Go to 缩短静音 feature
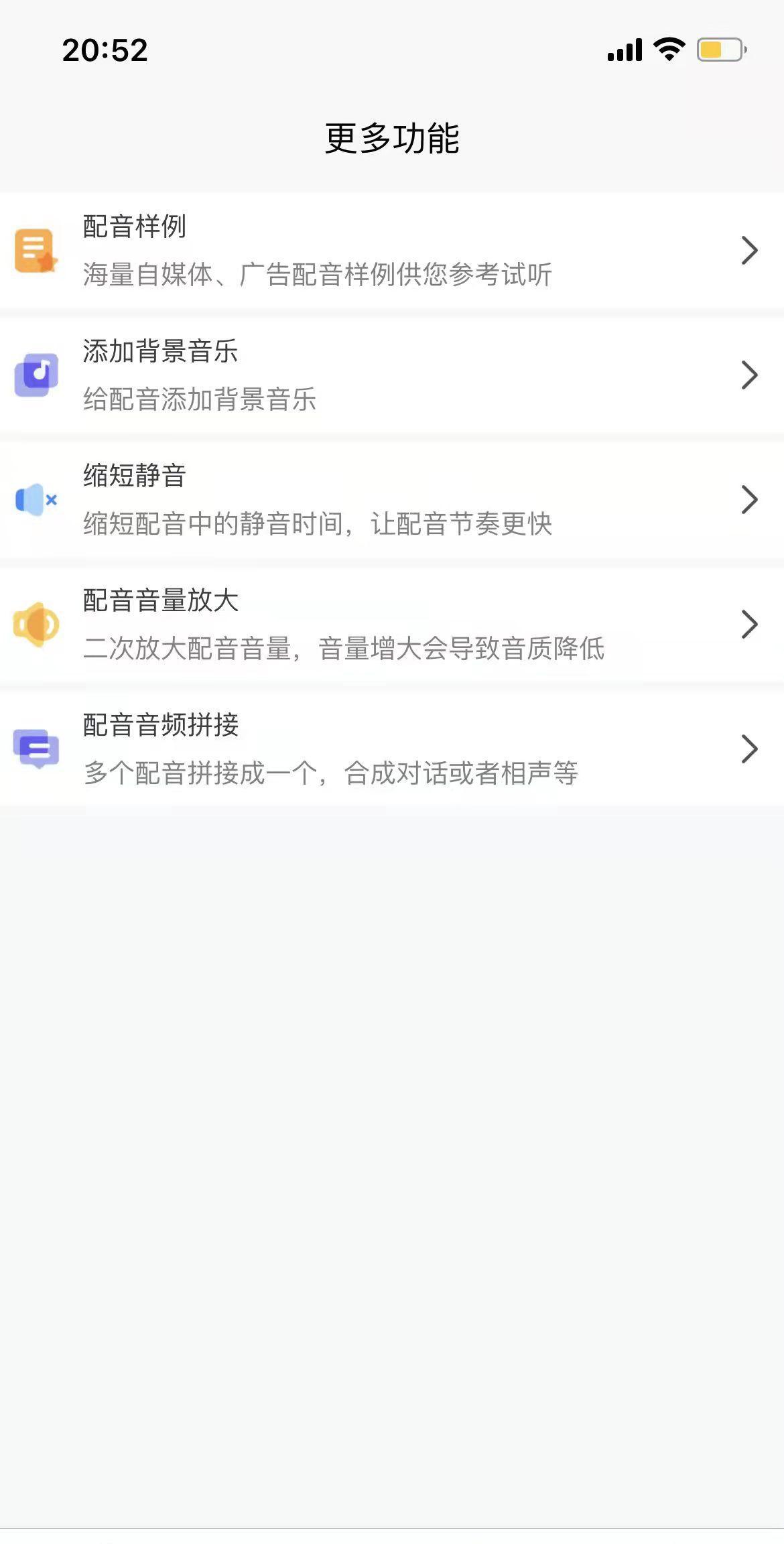The width and height of the screenshot is (784, 1544). [x=392, y=499]
